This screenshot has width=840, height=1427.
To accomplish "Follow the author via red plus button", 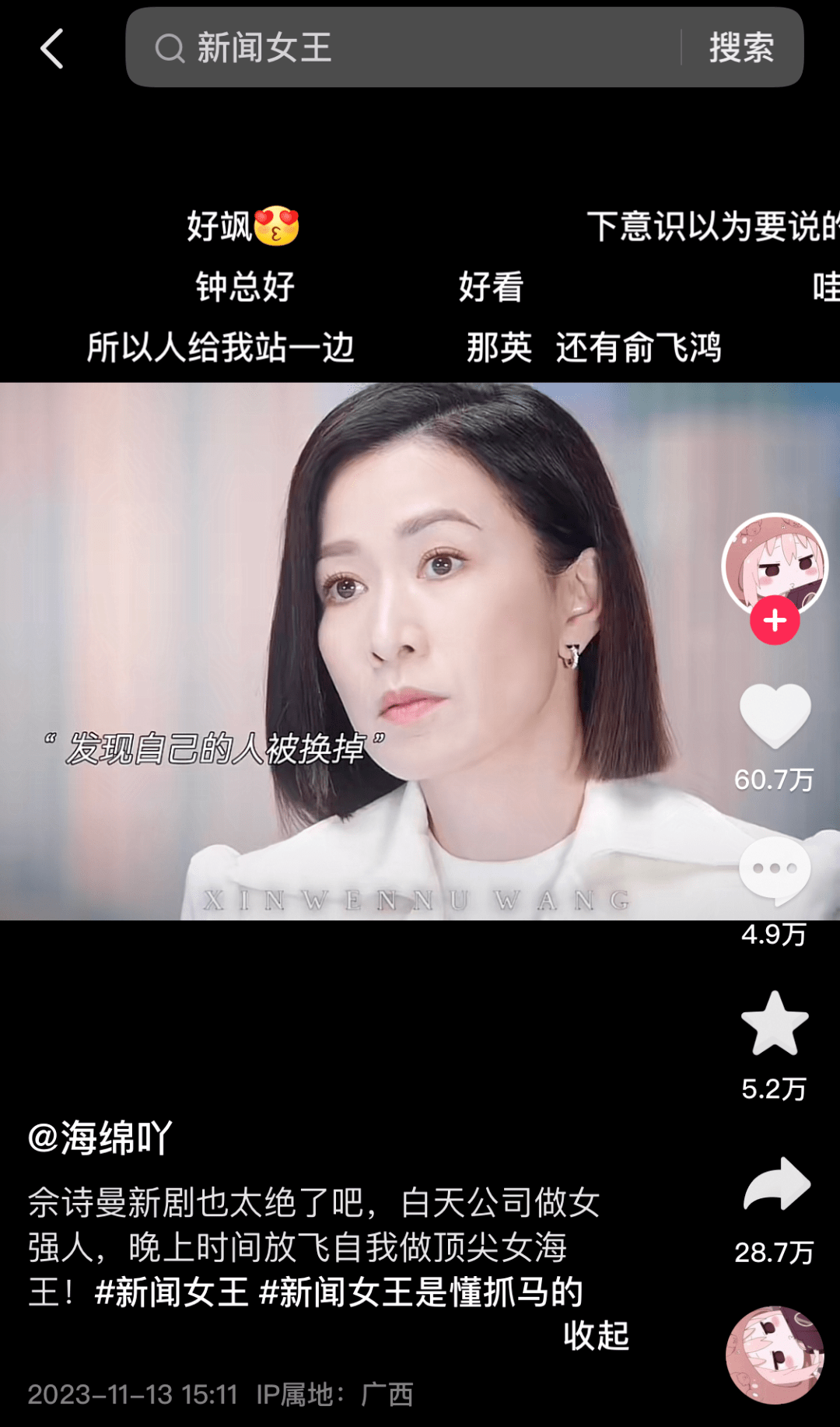I will pos(775,620).
